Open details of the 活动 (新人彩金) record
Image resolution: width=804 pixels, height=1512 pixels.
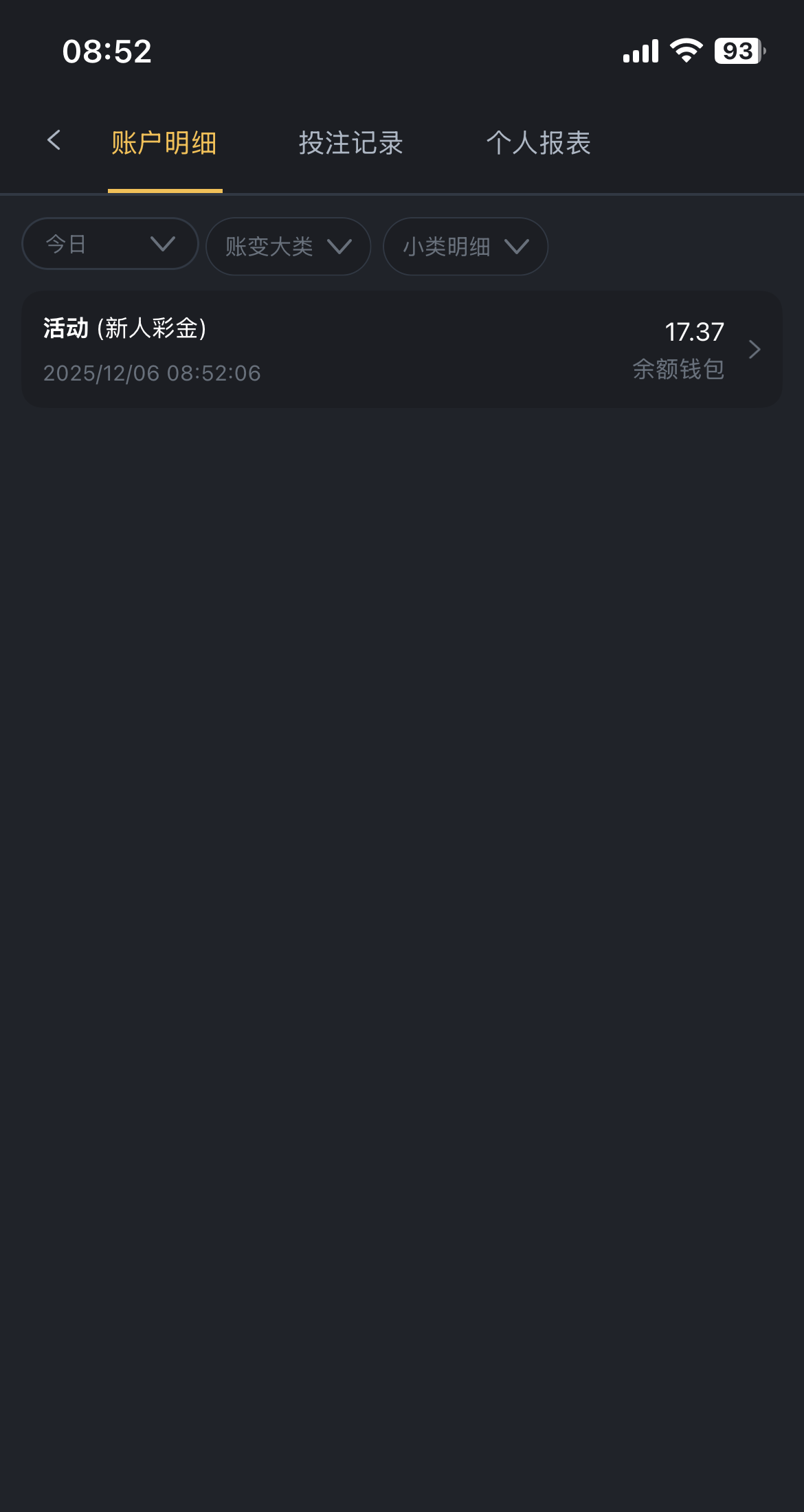coord(402,349)
